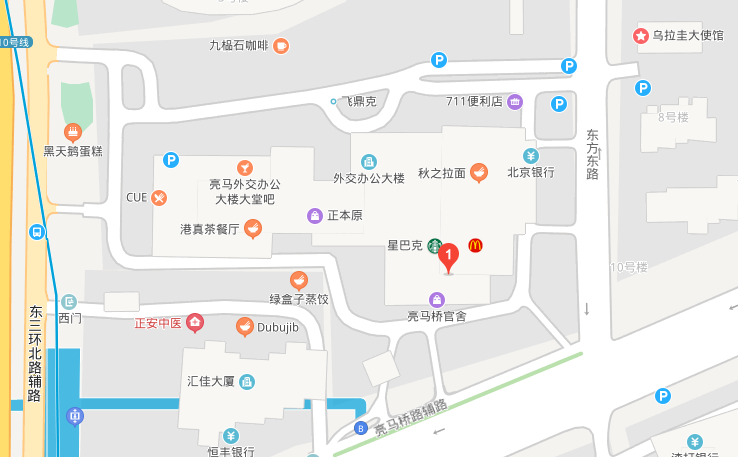738x457 pixels.
Task: Select the 黑天鹅蛋糕 cake shop marker
Action: click(x=72, y=132)
